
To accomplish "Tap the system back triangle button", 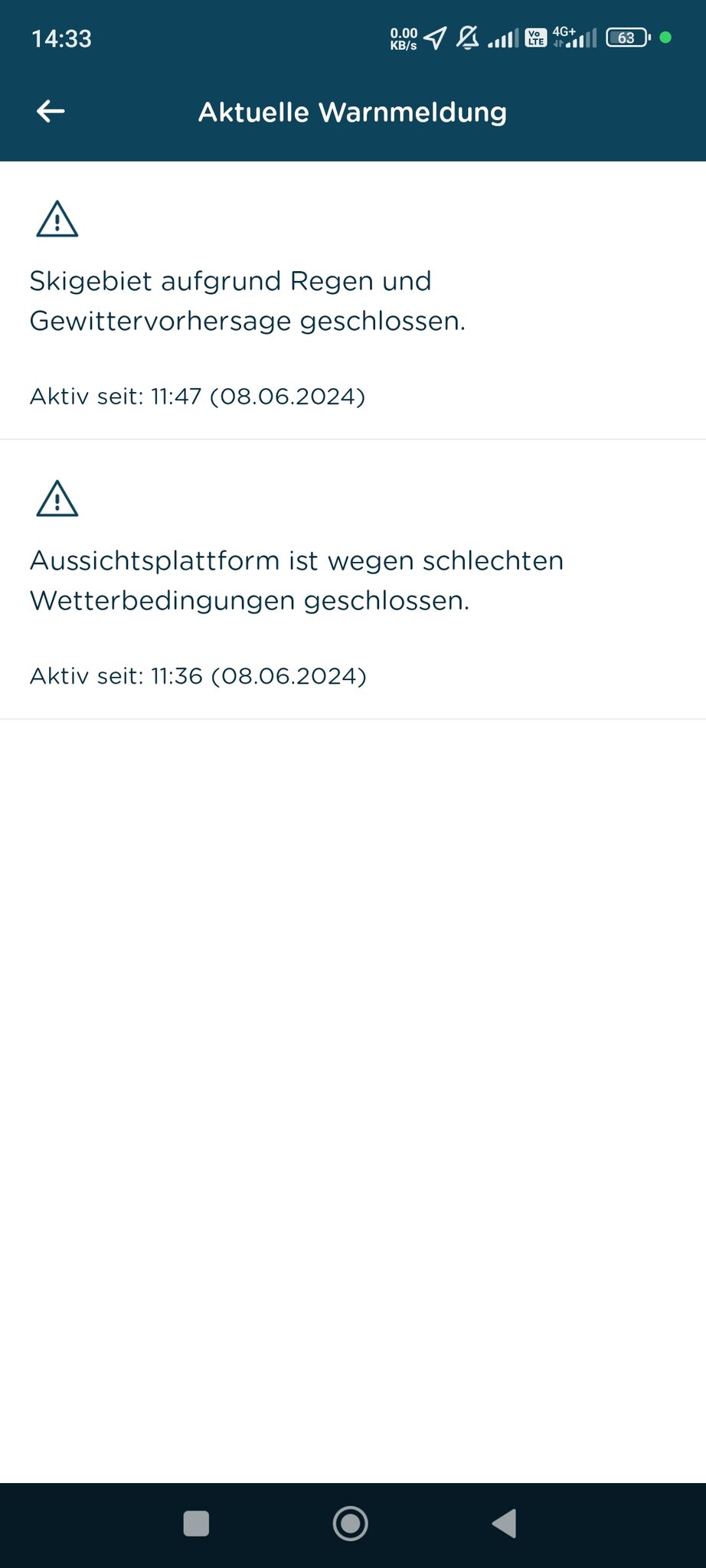I will coord(505,1523).
